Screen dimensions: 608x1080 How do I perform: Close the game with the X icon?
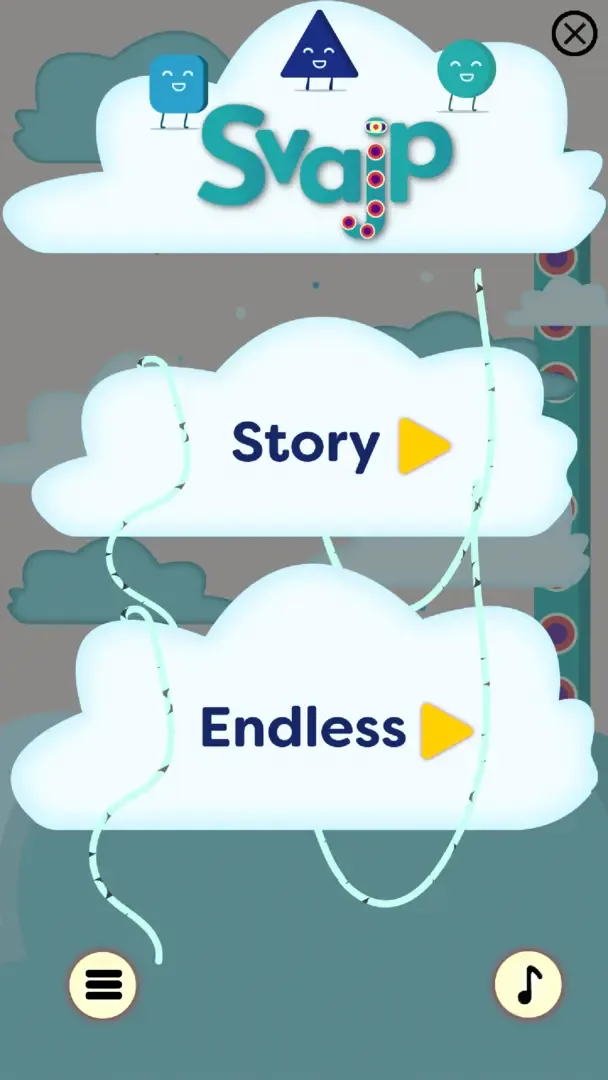click(x=574, y=34)
